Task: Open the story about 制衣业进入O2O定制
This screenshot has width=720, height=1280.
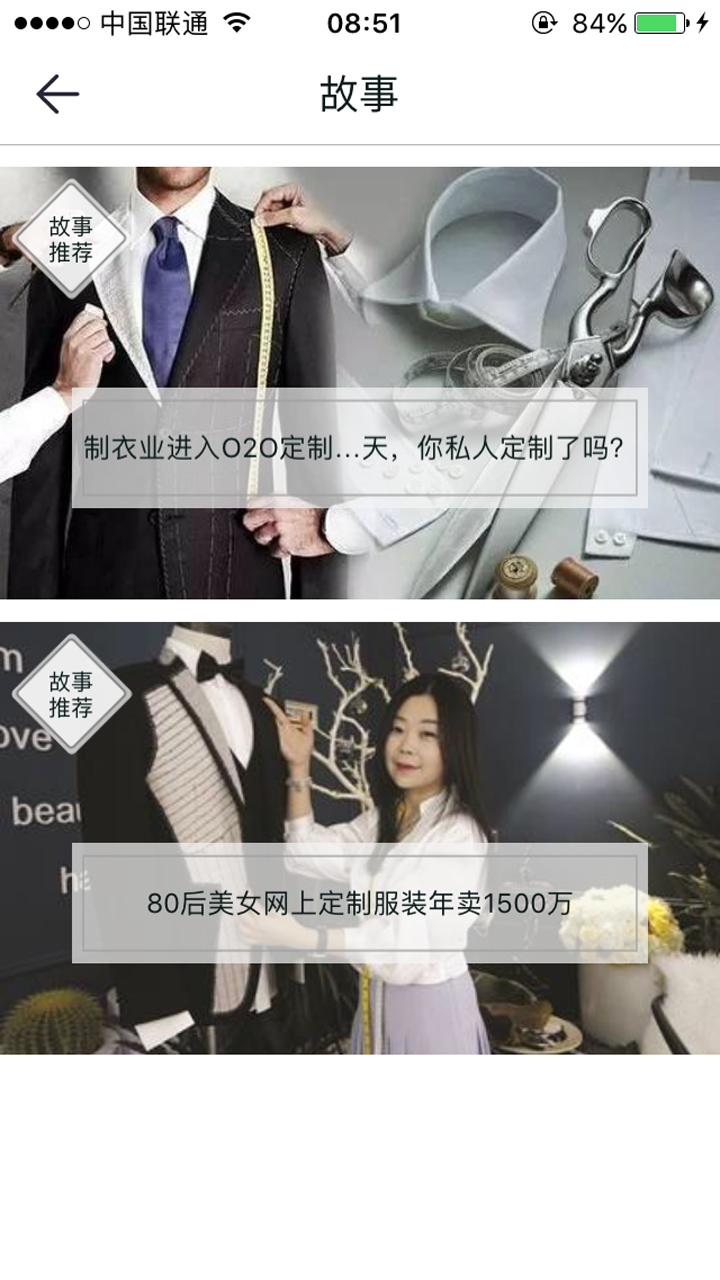Action: click(360, 383)
